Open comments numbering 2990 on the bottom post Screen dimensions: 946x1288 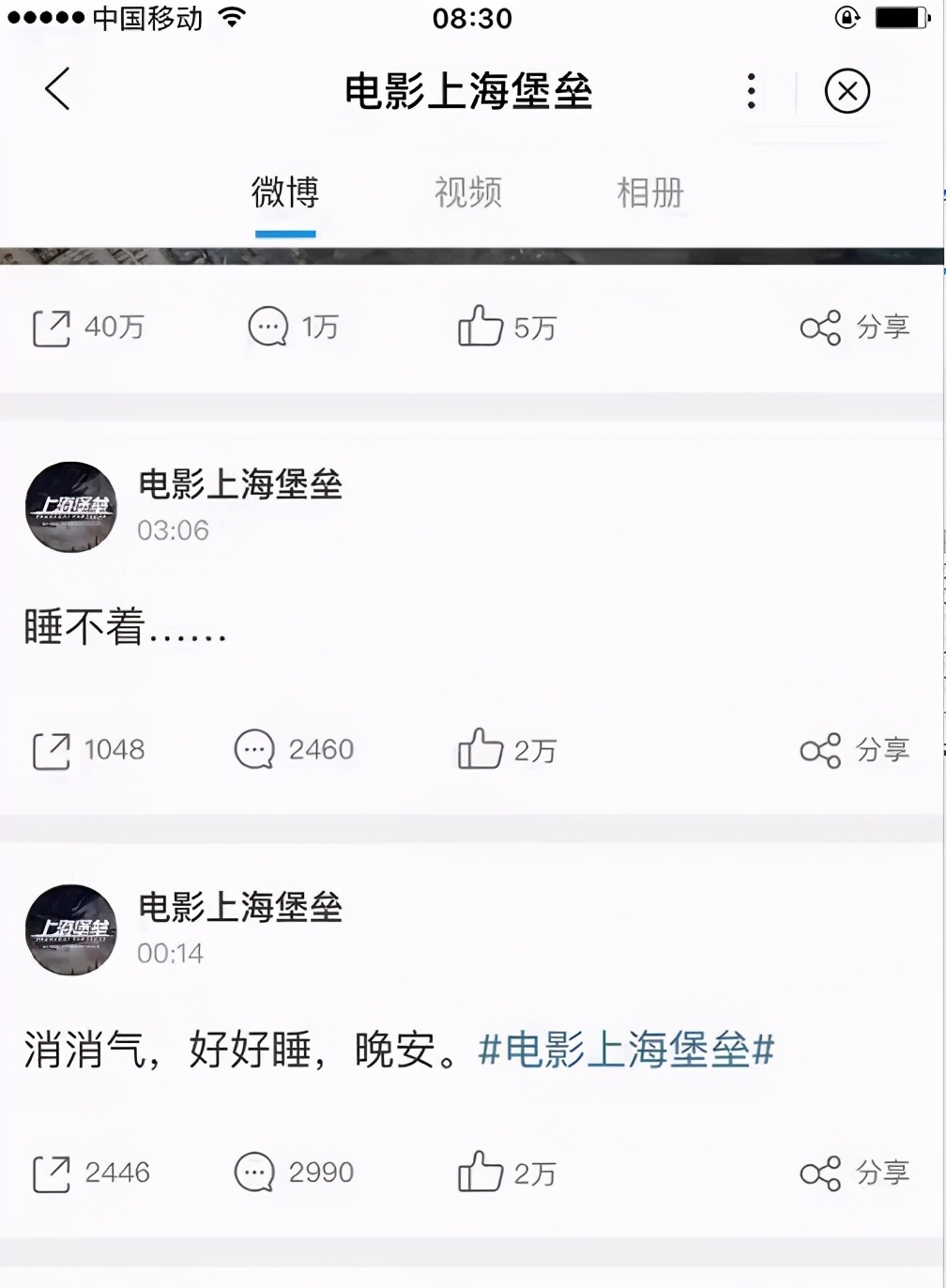tap(294, 1172)
